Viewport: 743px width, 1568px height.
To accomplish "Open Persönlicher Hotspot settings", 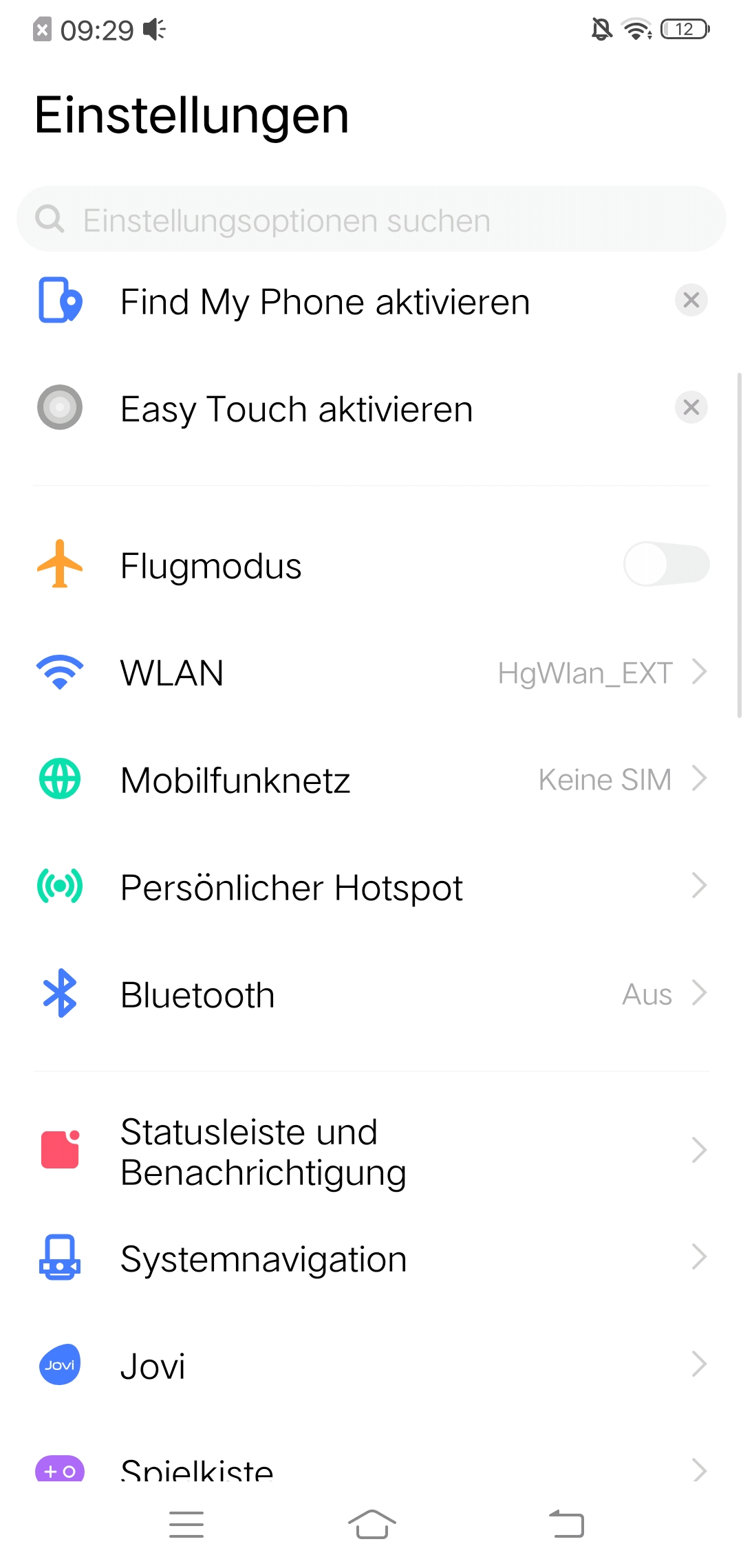I will 371,887.
